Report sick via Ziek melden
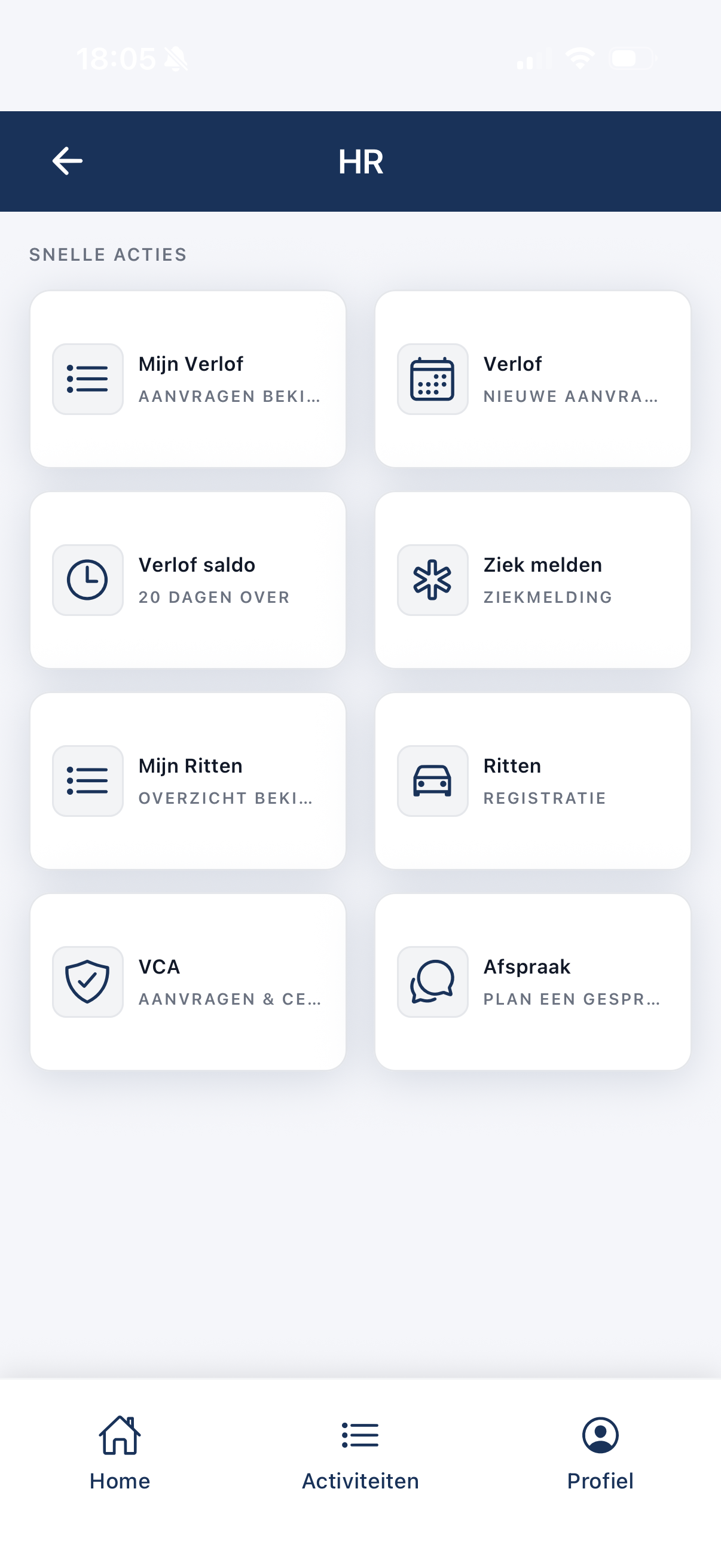 (533, 579)
